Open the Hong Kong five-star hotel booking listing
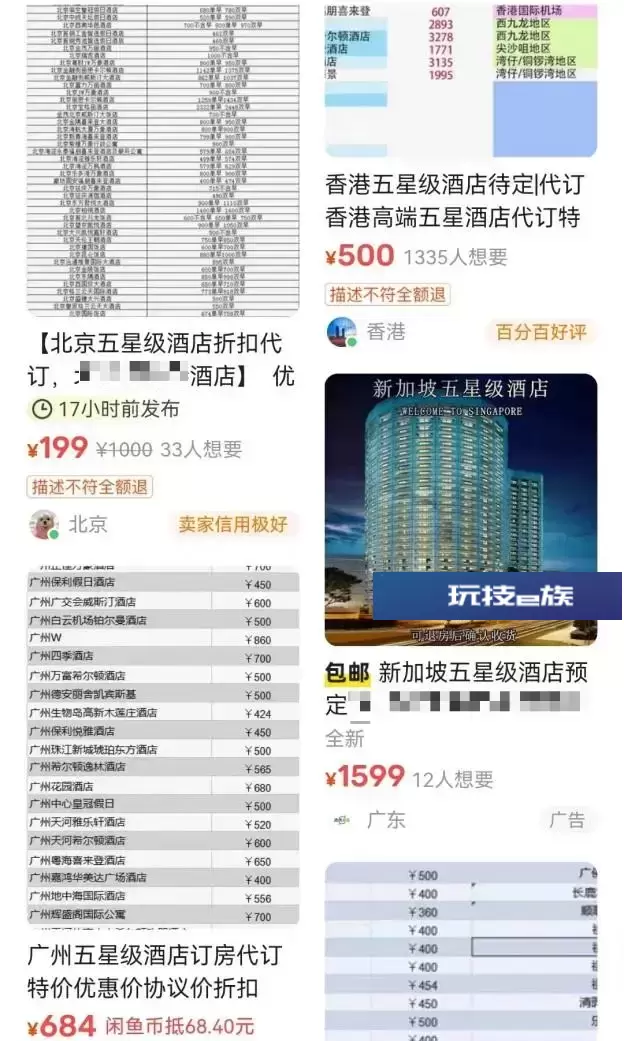The height and width of the screenshot is (1041, 624). pyautogui.click(x=454, y=200)
